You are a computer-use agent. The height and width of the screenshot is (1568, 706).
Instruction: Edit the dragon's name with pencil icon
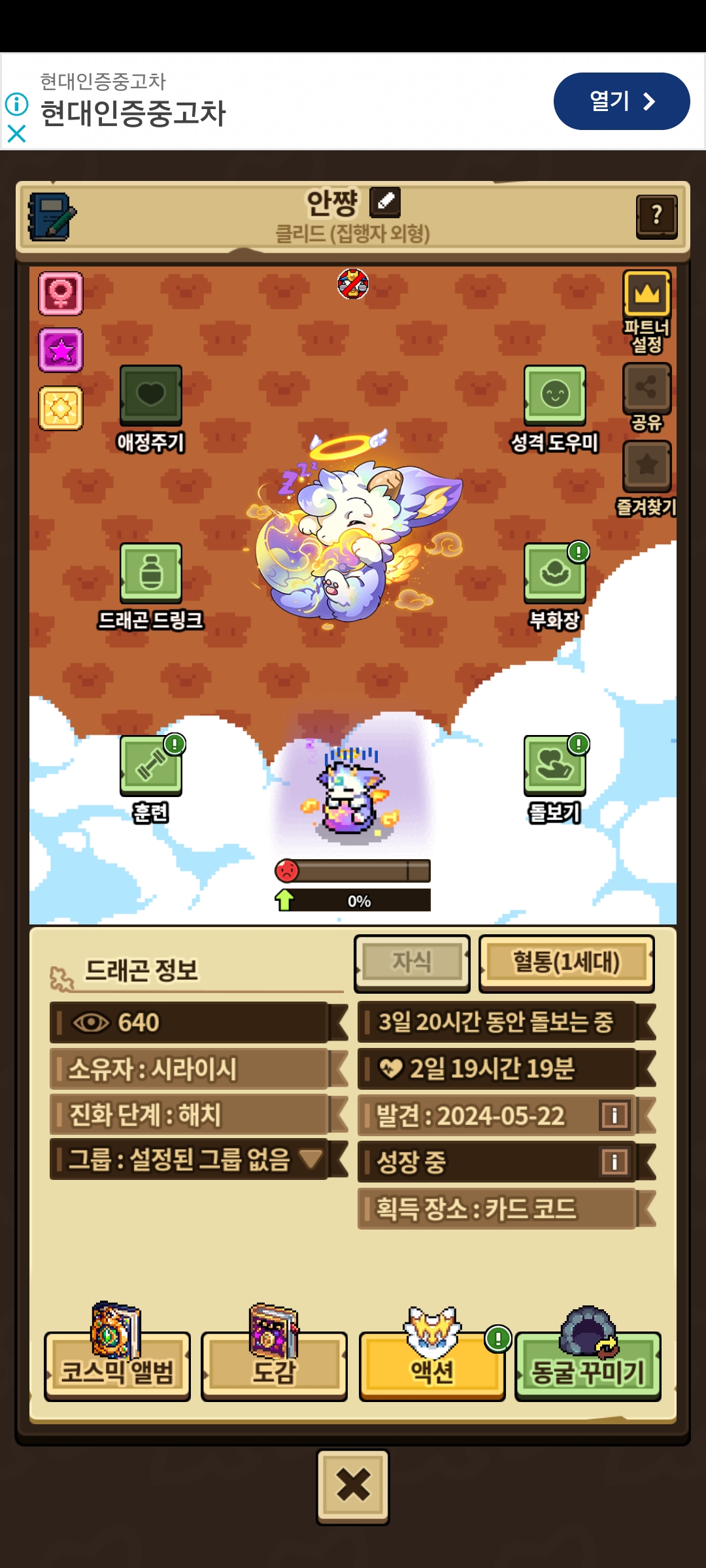(385, 202)
